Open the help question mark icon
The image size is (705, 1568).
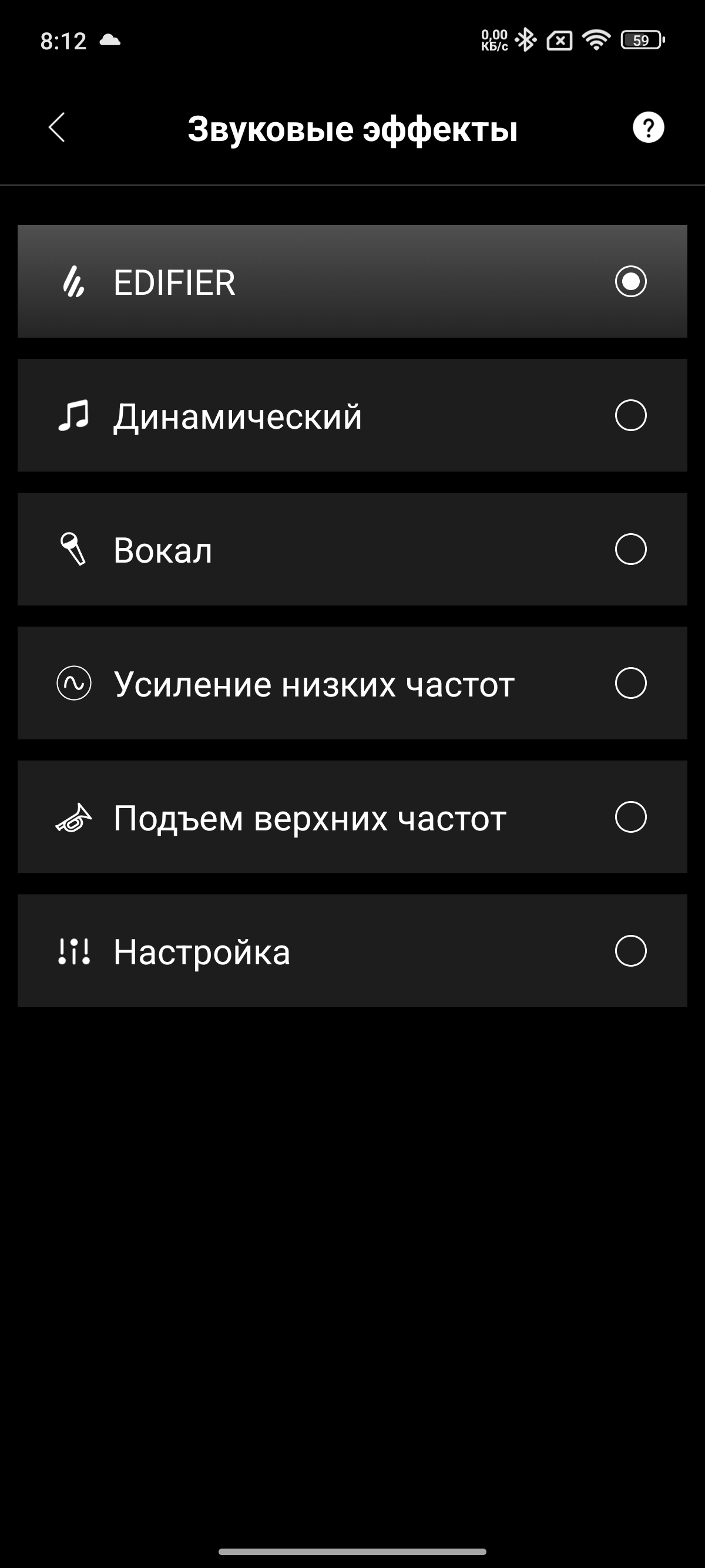click(648, 128)
